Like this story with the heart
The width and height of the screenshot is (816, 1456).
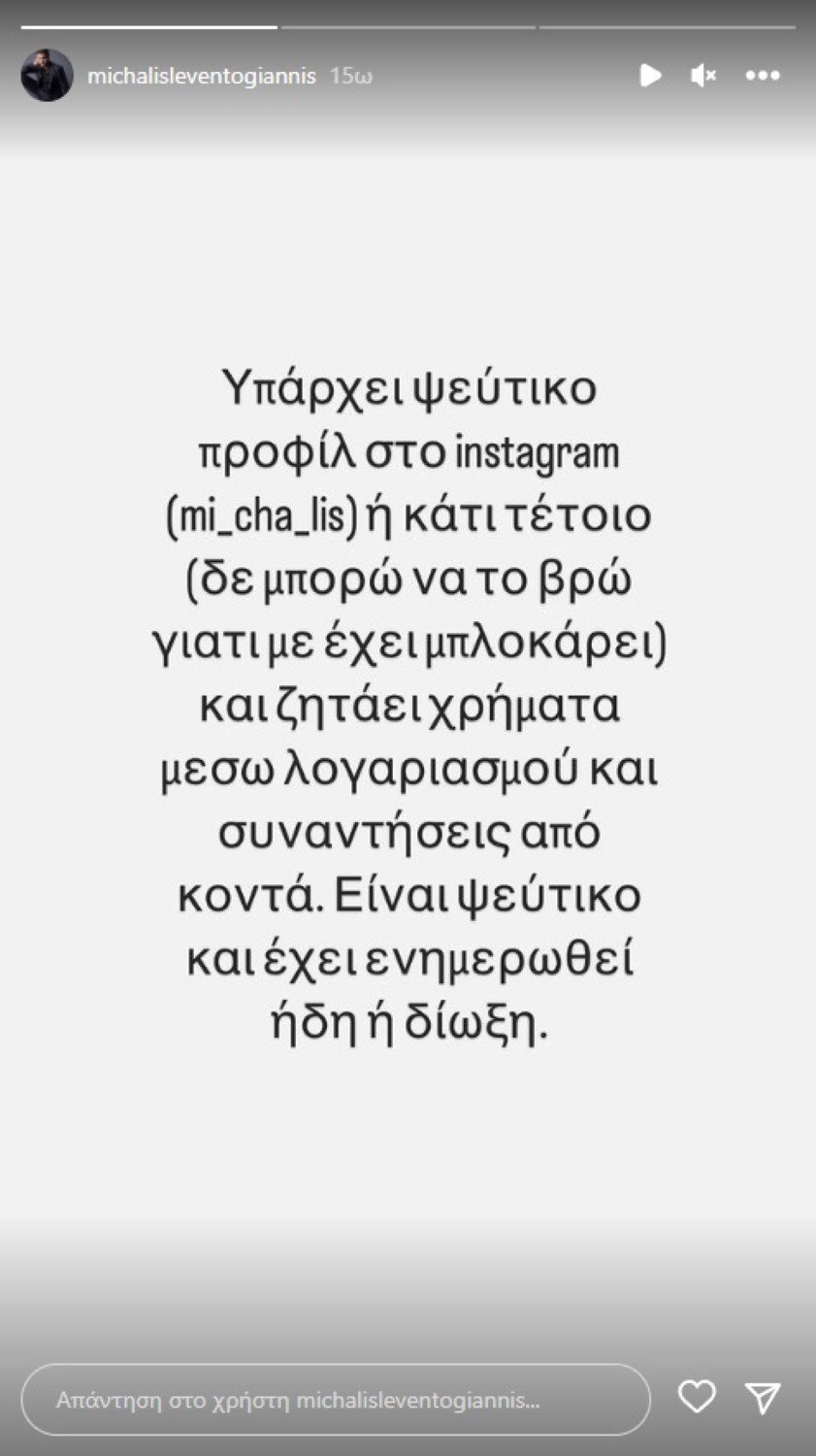697,1397
